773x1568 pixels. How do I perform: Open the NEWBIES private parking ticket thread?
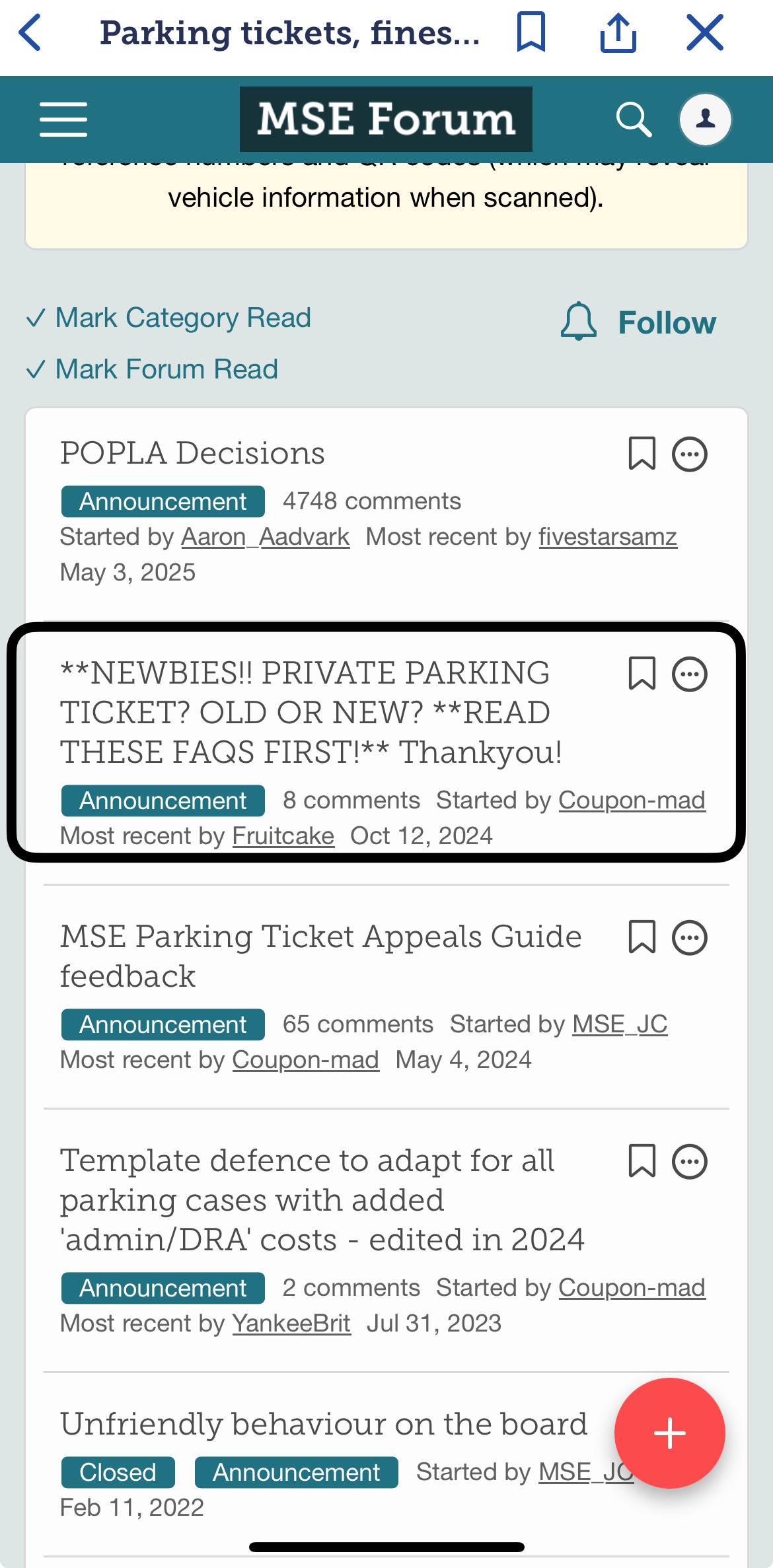(311, 713)
